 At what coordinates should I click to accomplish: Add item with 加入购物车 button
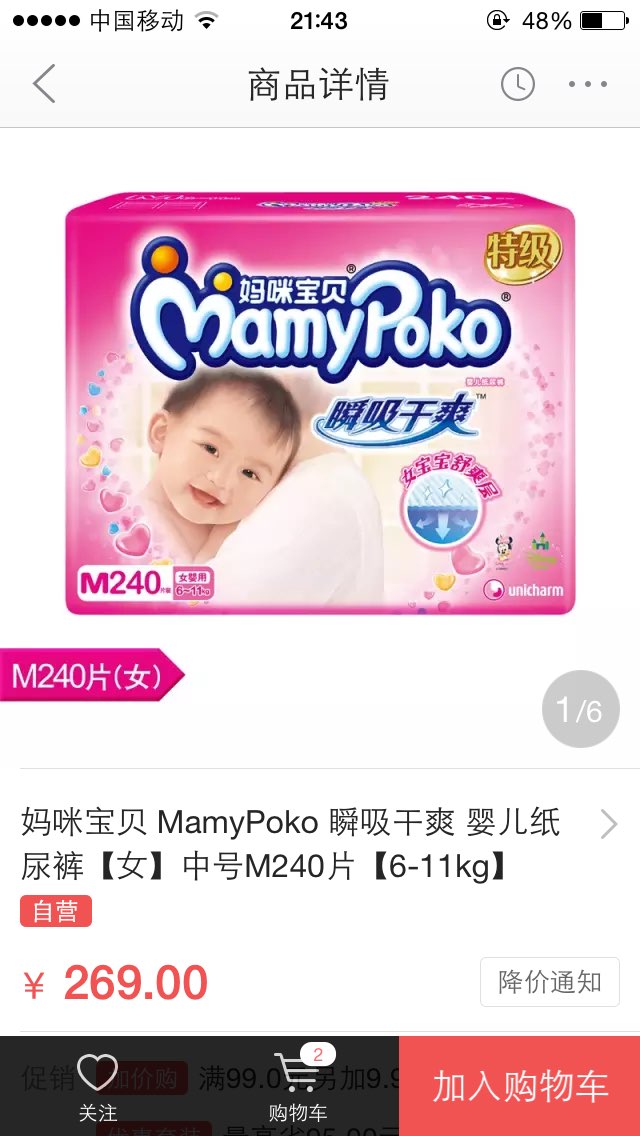(520, 1086)
